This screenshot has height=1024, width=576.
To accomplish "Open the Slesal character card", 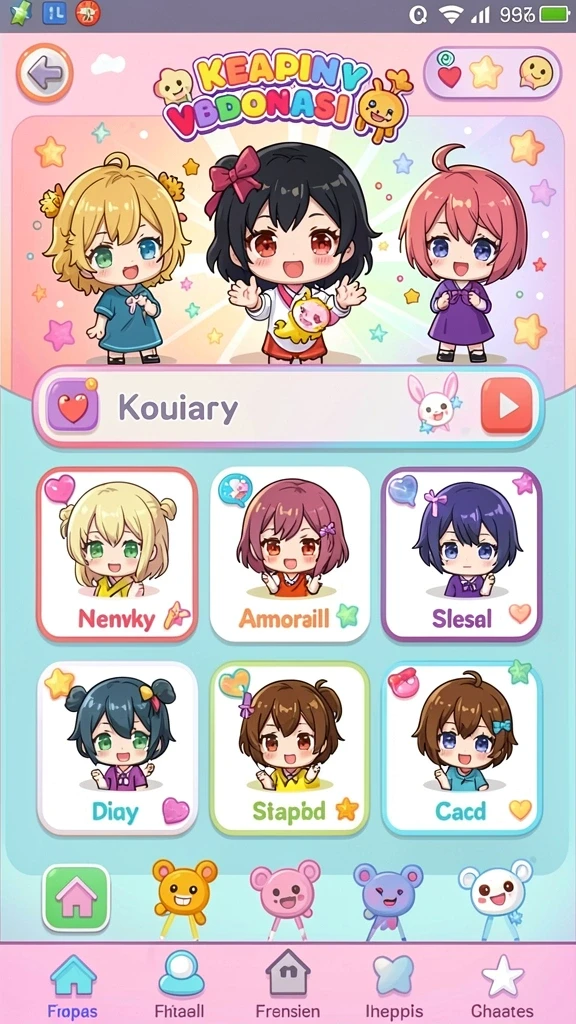I will coord(462,554).
